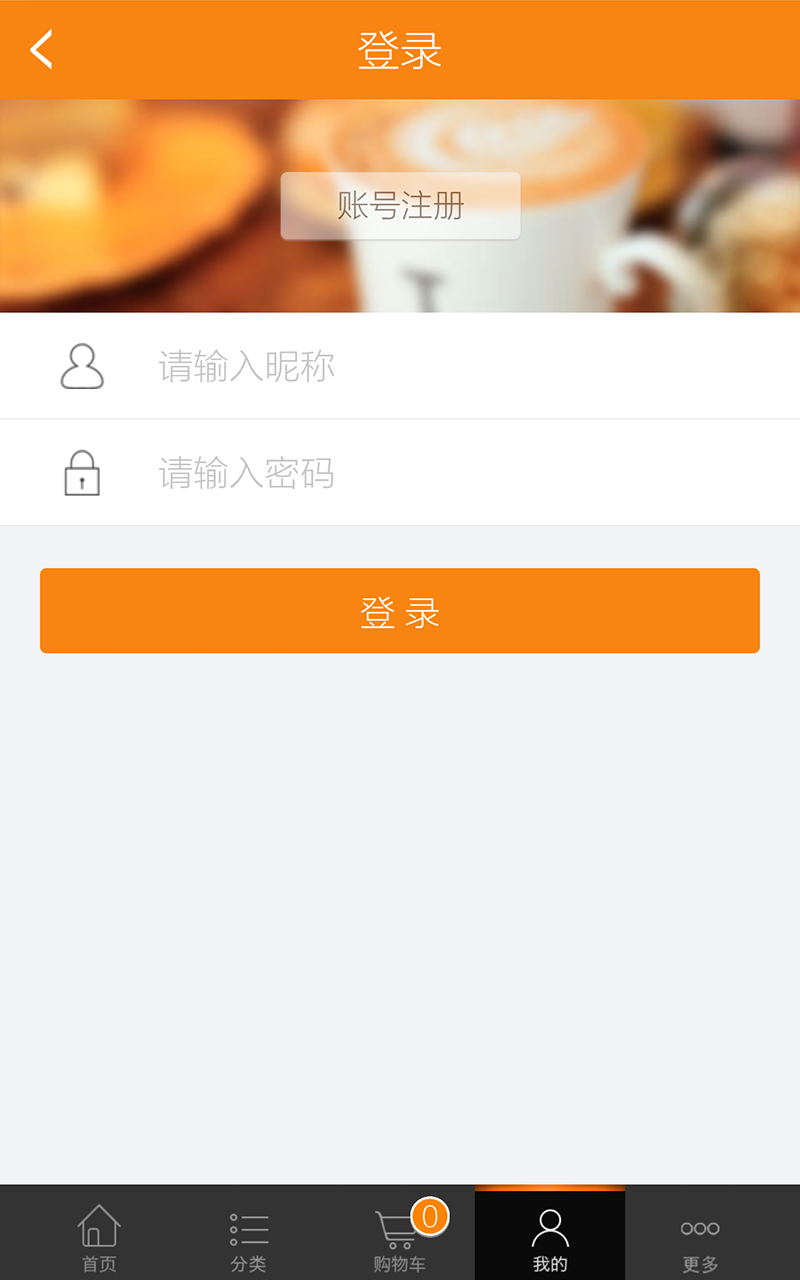Open the 更多 more tab
The height and width of the screenshot is (1280, 800).
point(700,1238)
